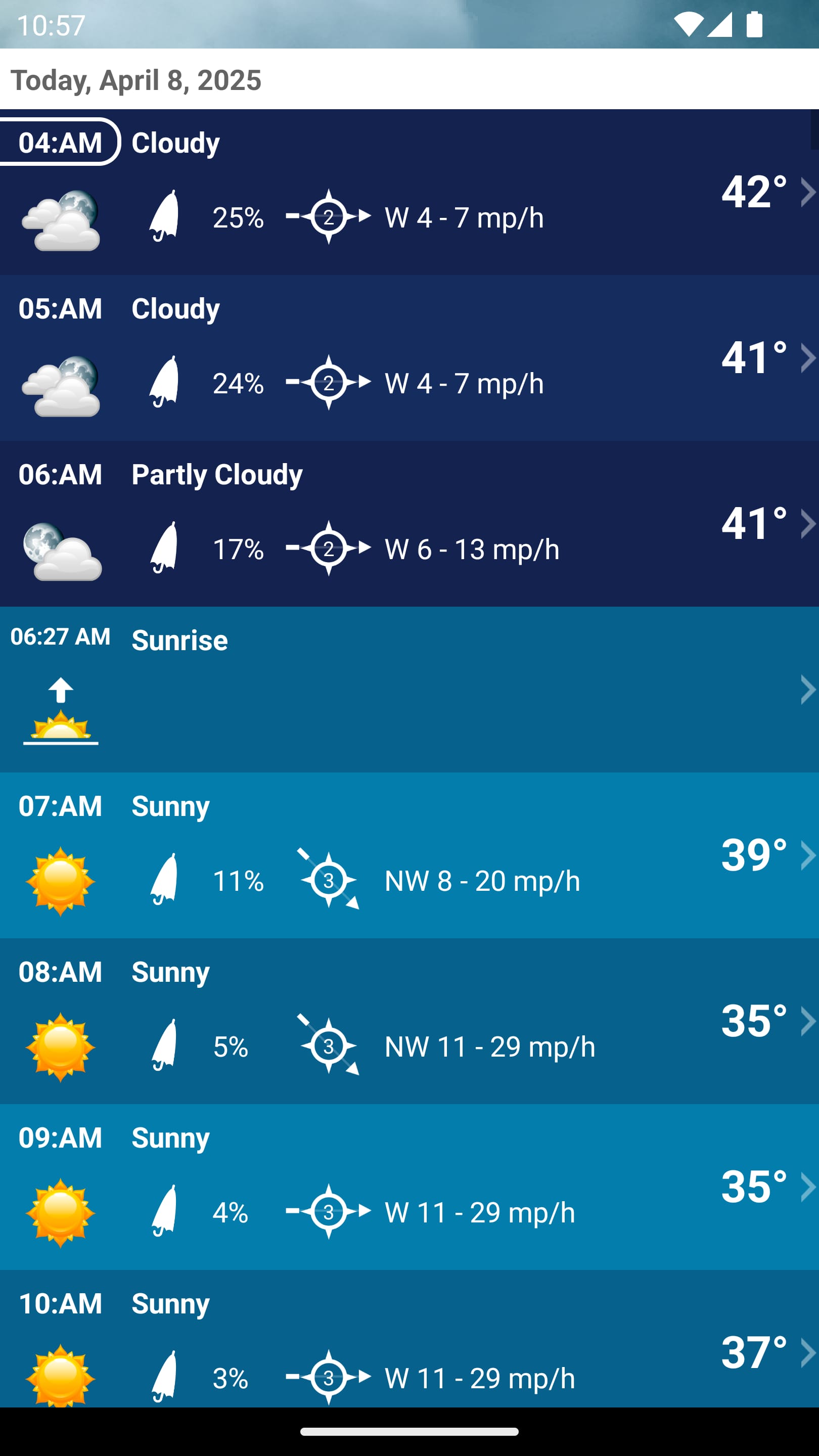
Task: Select the sunny weather icon at 09:AM
Action: pos(61,1212)
